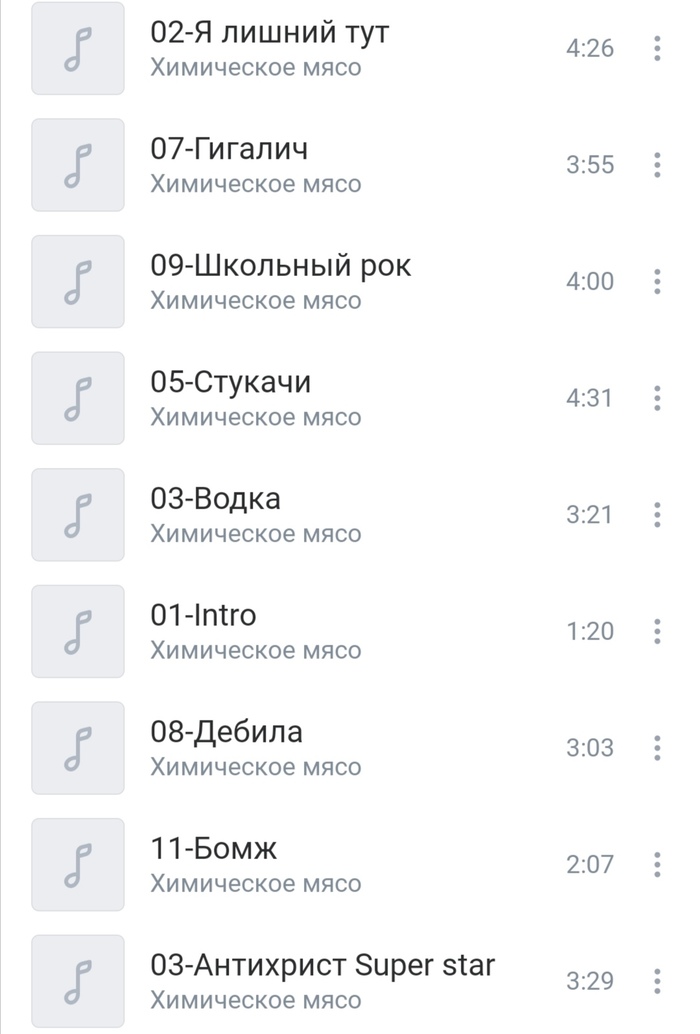Open options for 03-Антихрист Super star
Screen dimensions: 700x1034
click(657, 981)
